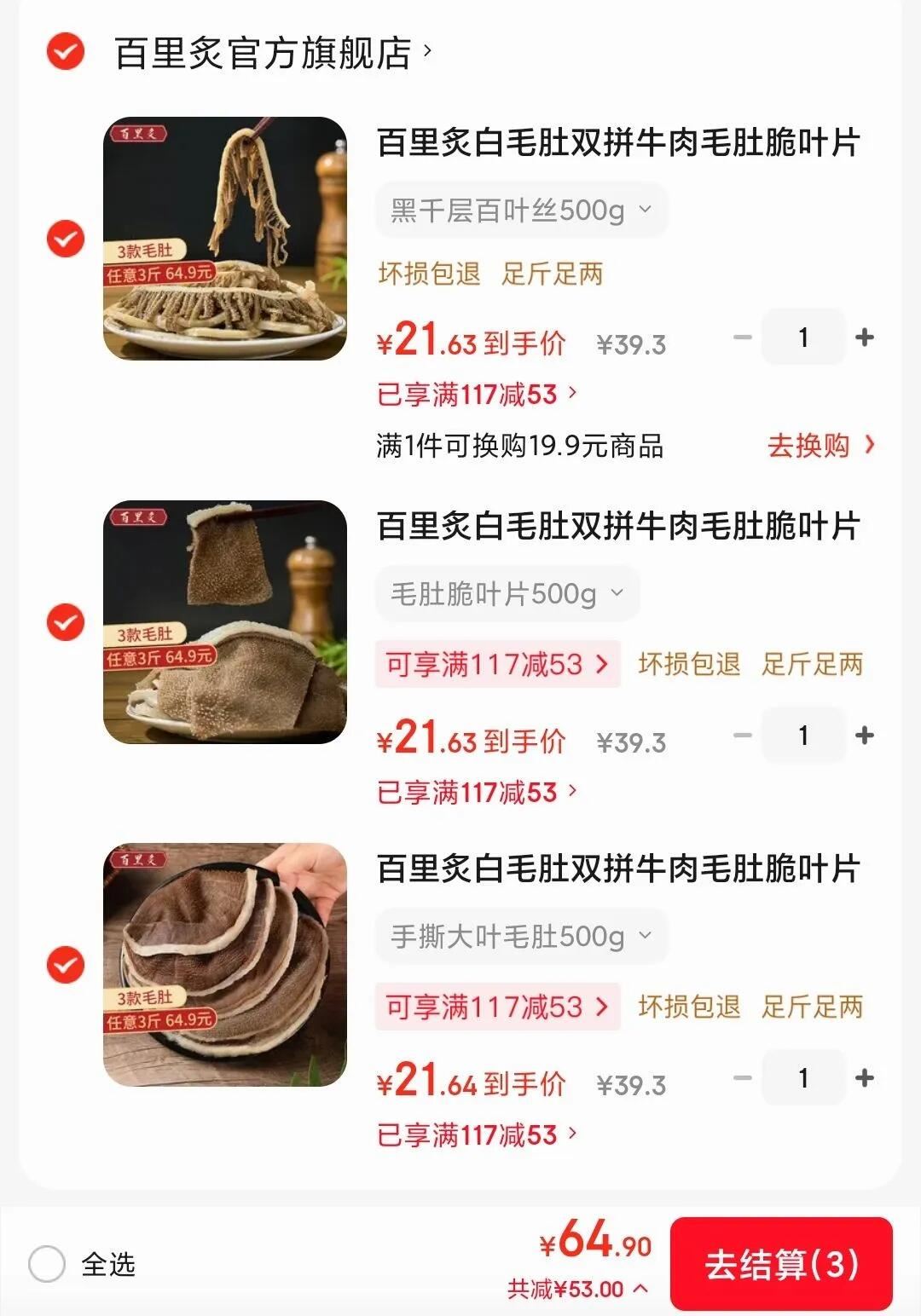The image size is (921, 1316).
Task: Increase quantity of 毛肚脆叶片500g
Action: click(864, 735)
